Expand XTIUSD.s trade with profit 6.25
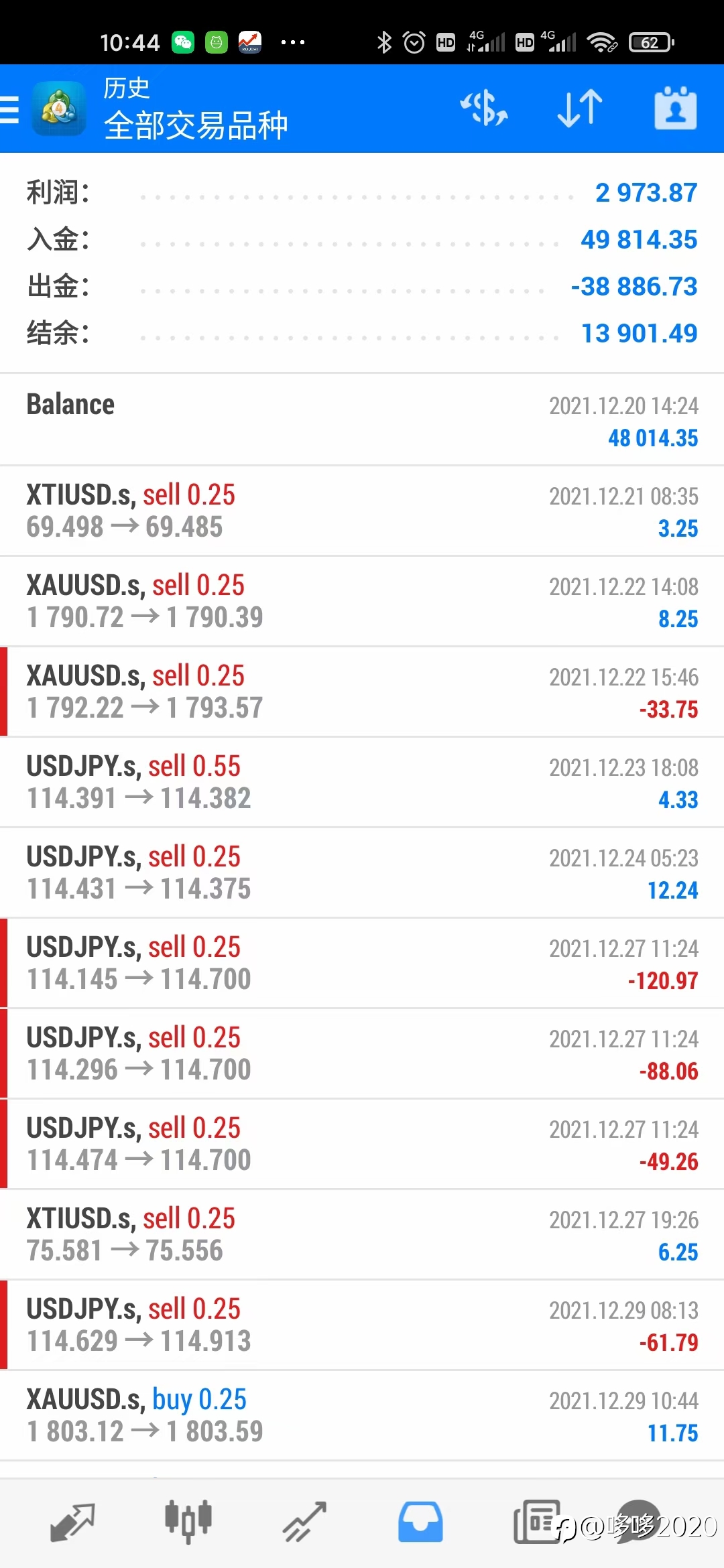724x1568 pixels. (362, 1235)
